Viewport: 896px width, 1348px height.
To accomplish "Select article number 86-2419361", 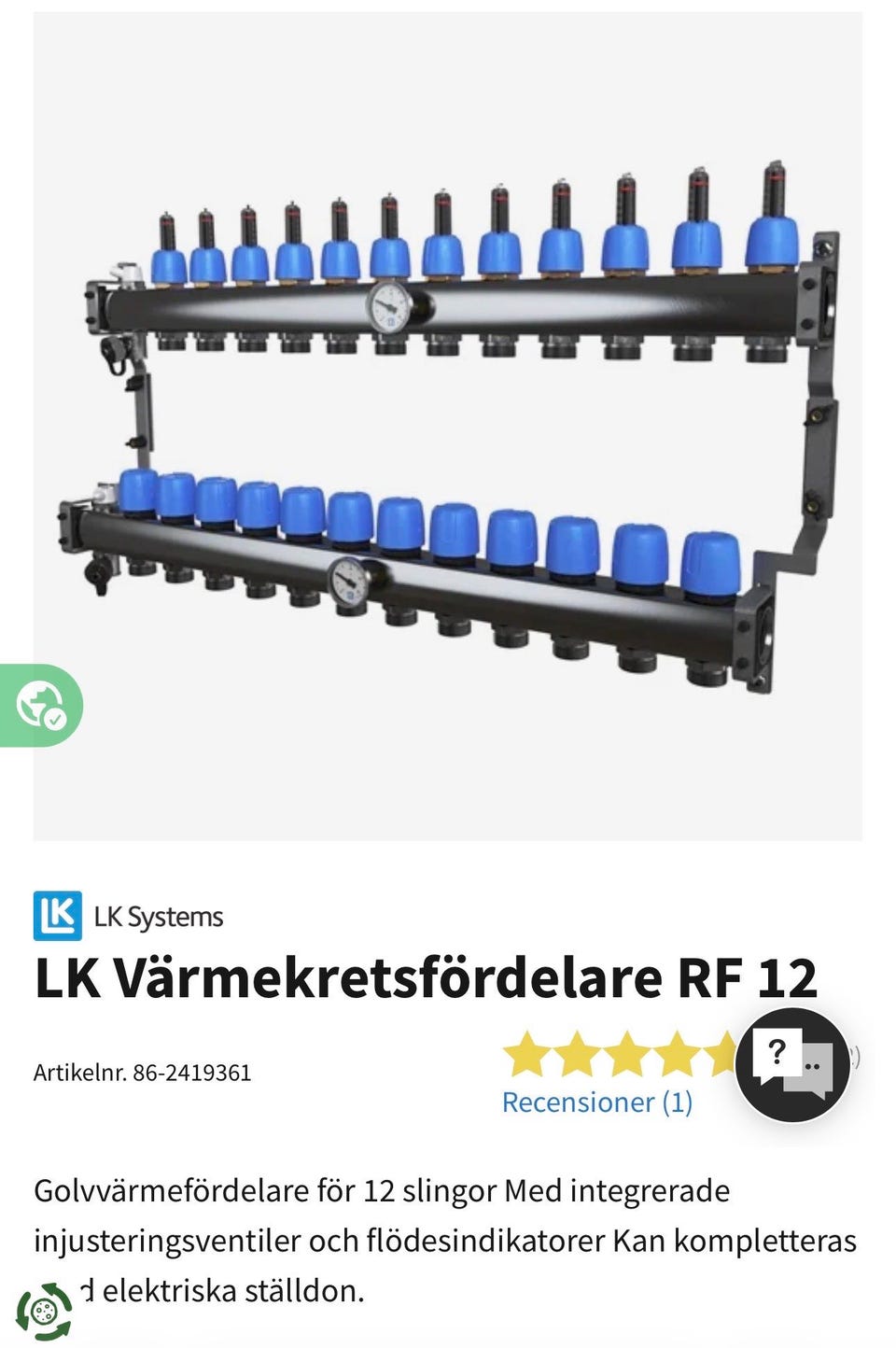I will point(143,1074).
